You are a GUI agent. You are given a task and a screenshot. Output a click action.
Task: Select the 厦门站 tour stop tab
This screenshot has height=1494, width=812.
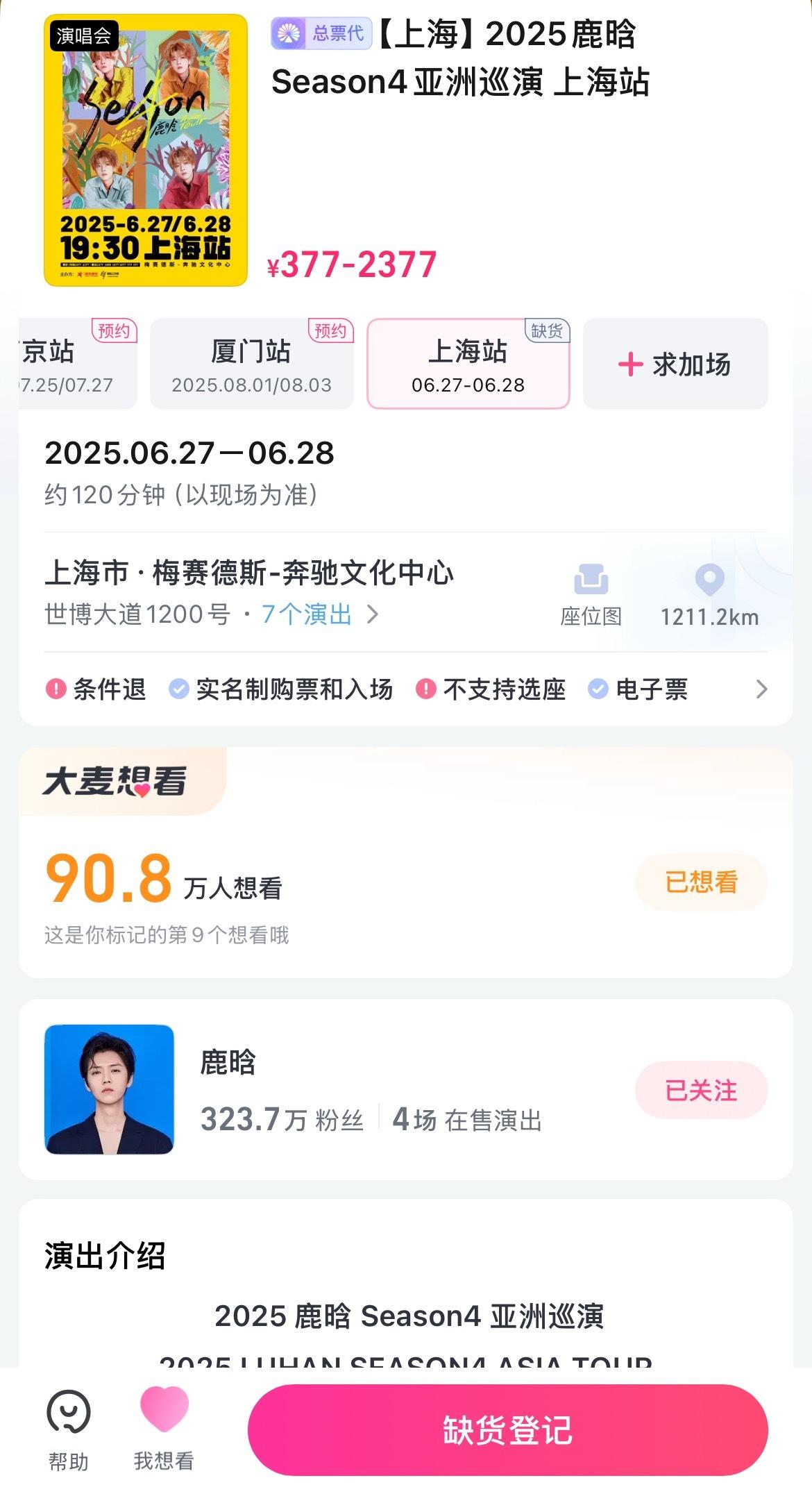pyautogui.click(x=251, y=364)
